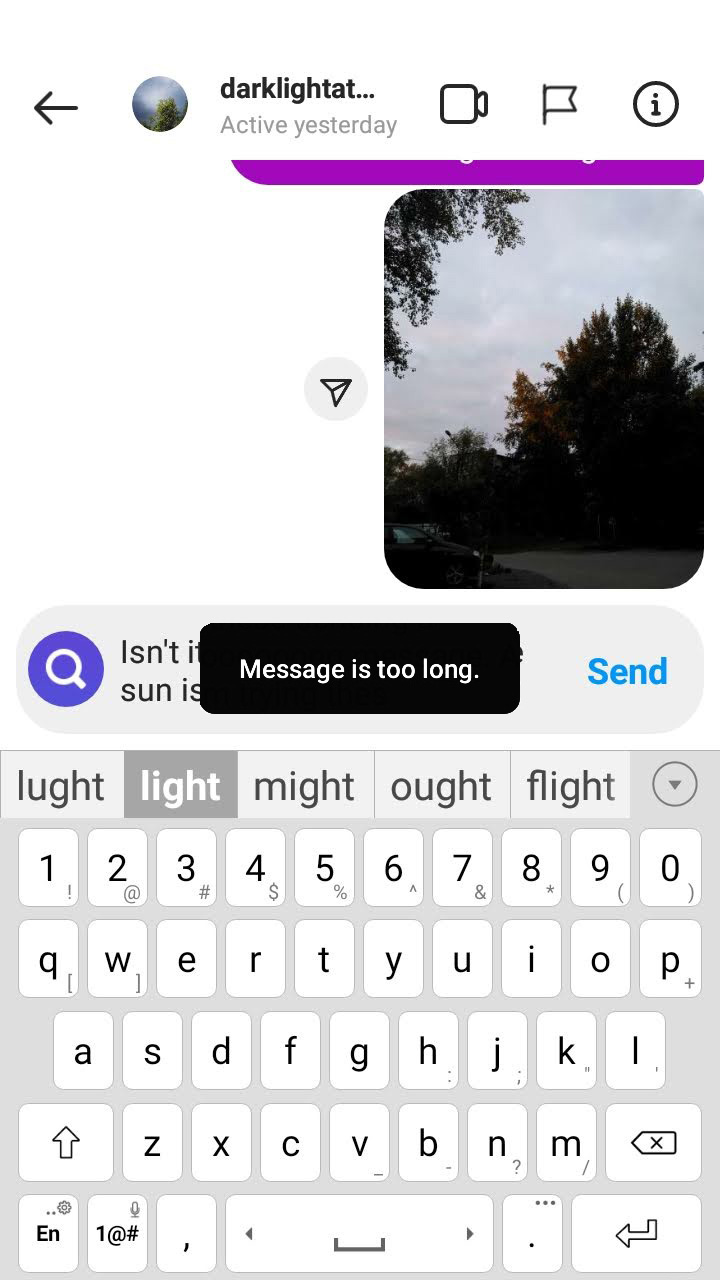
Task: Open conversation info details
Action: coord(655,105)
